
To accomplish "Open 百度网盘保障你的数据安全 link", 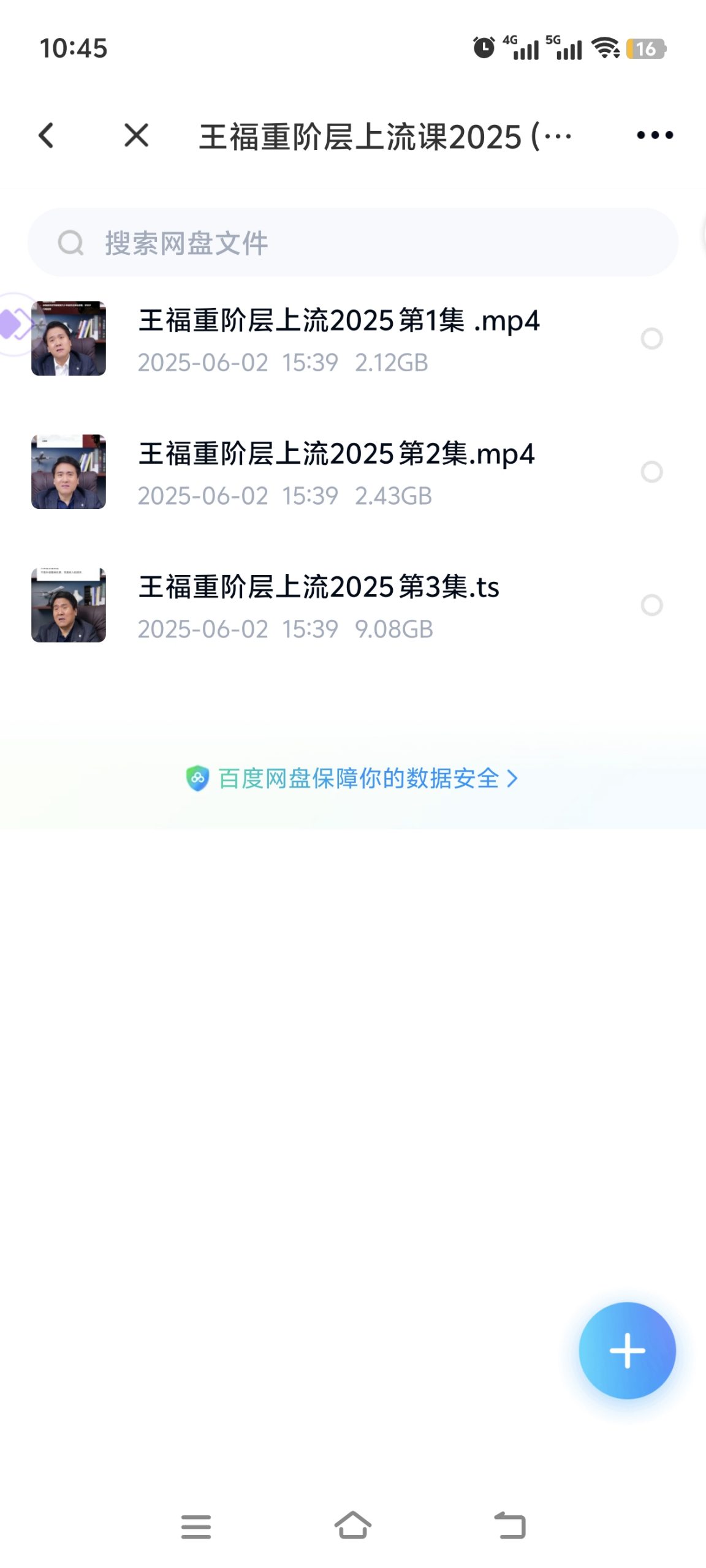I will (352, 778).
